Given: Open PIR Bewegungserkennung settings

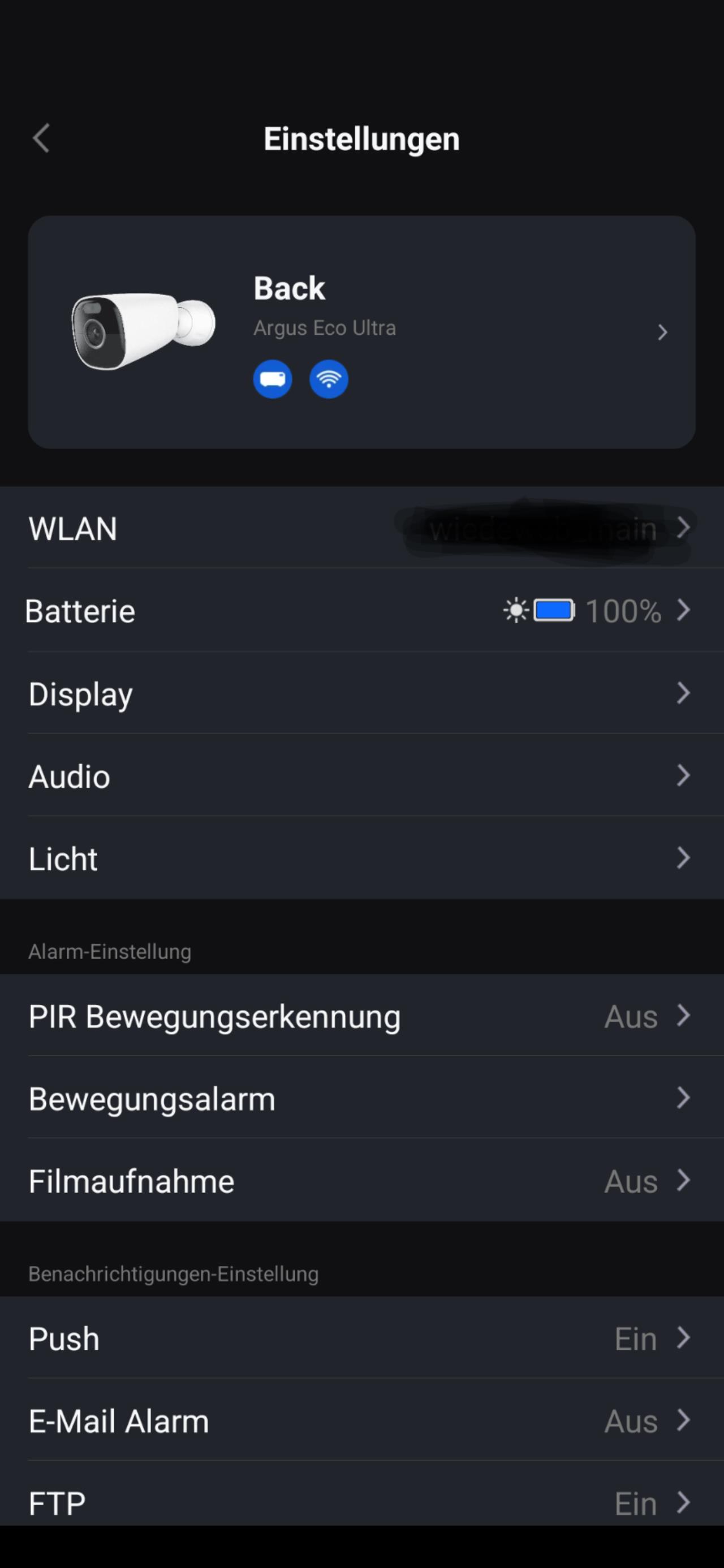Looking at the screenshot, I should pyautogui.click(x=361, y=1016).
